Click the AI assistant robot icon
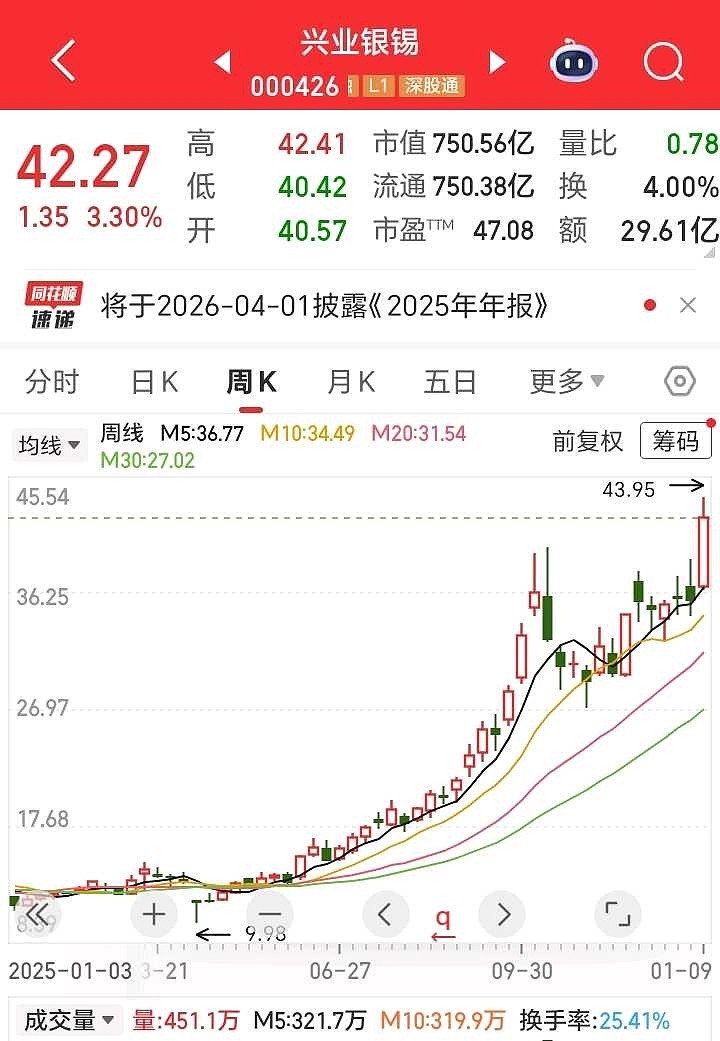The width and height of the screenshot is (720, 1041). point(572,61)
